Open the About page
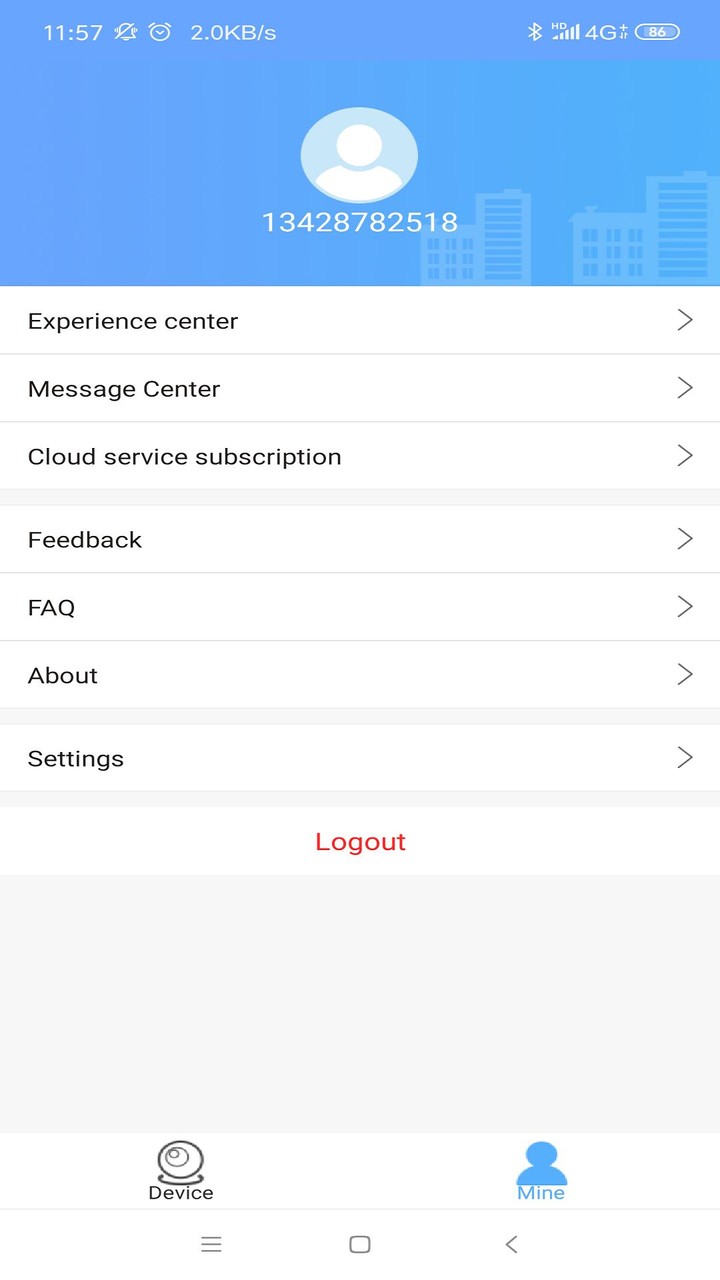Screen dimensions: 720x1280 pos(360,675)
